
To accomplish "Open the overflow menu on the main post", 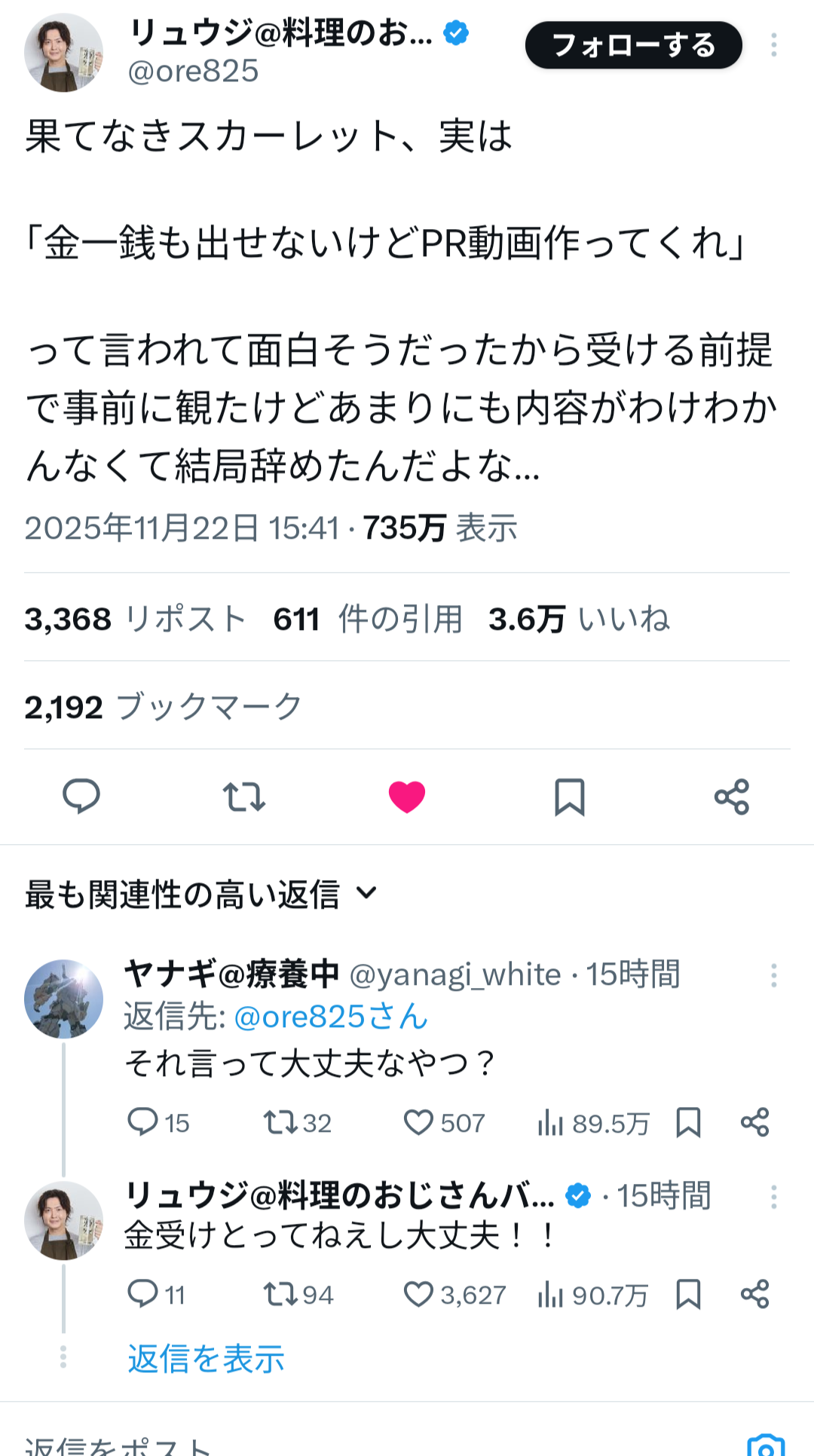I will pos(773,45).
